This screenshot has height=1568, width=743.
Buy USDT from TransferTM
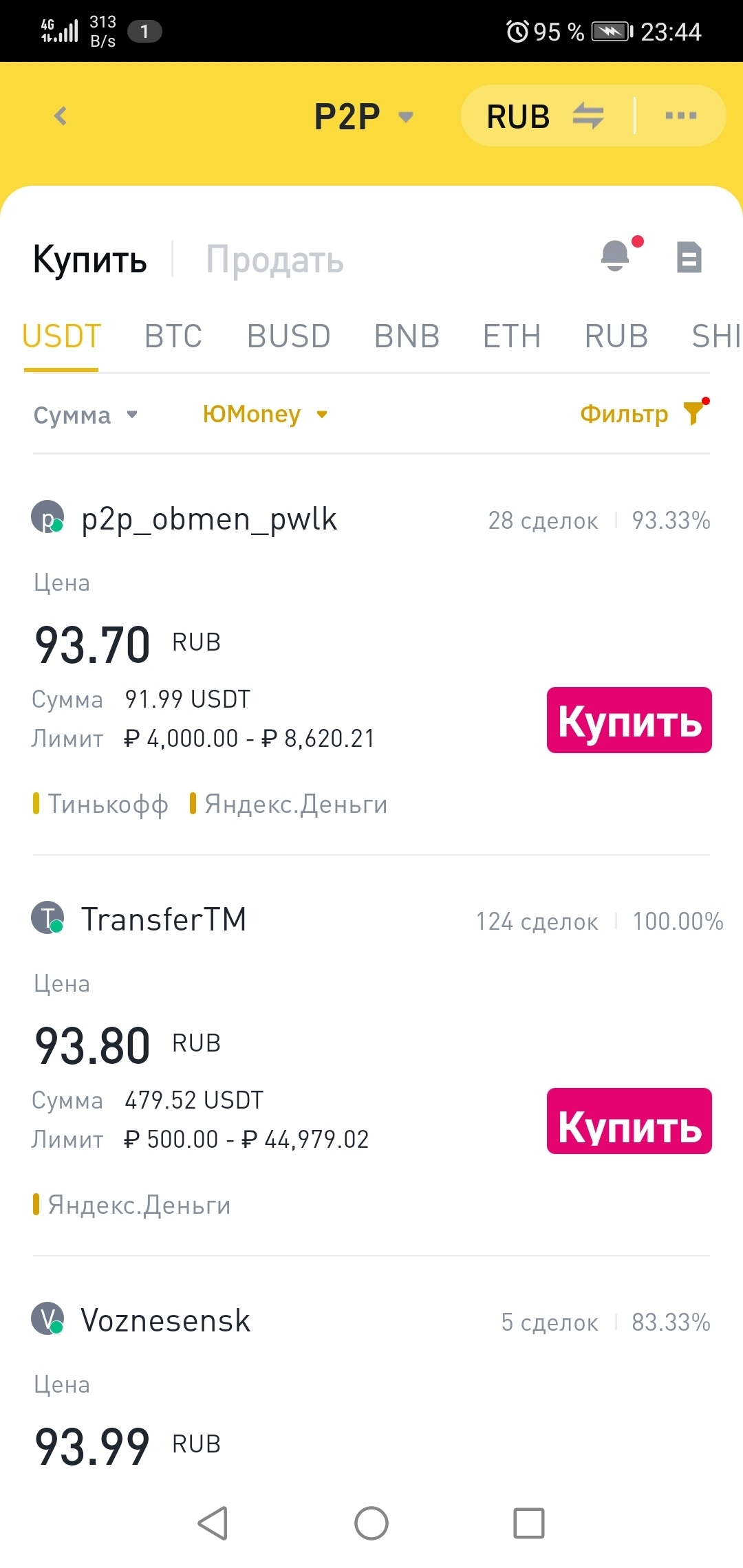tap(629, 1121)
